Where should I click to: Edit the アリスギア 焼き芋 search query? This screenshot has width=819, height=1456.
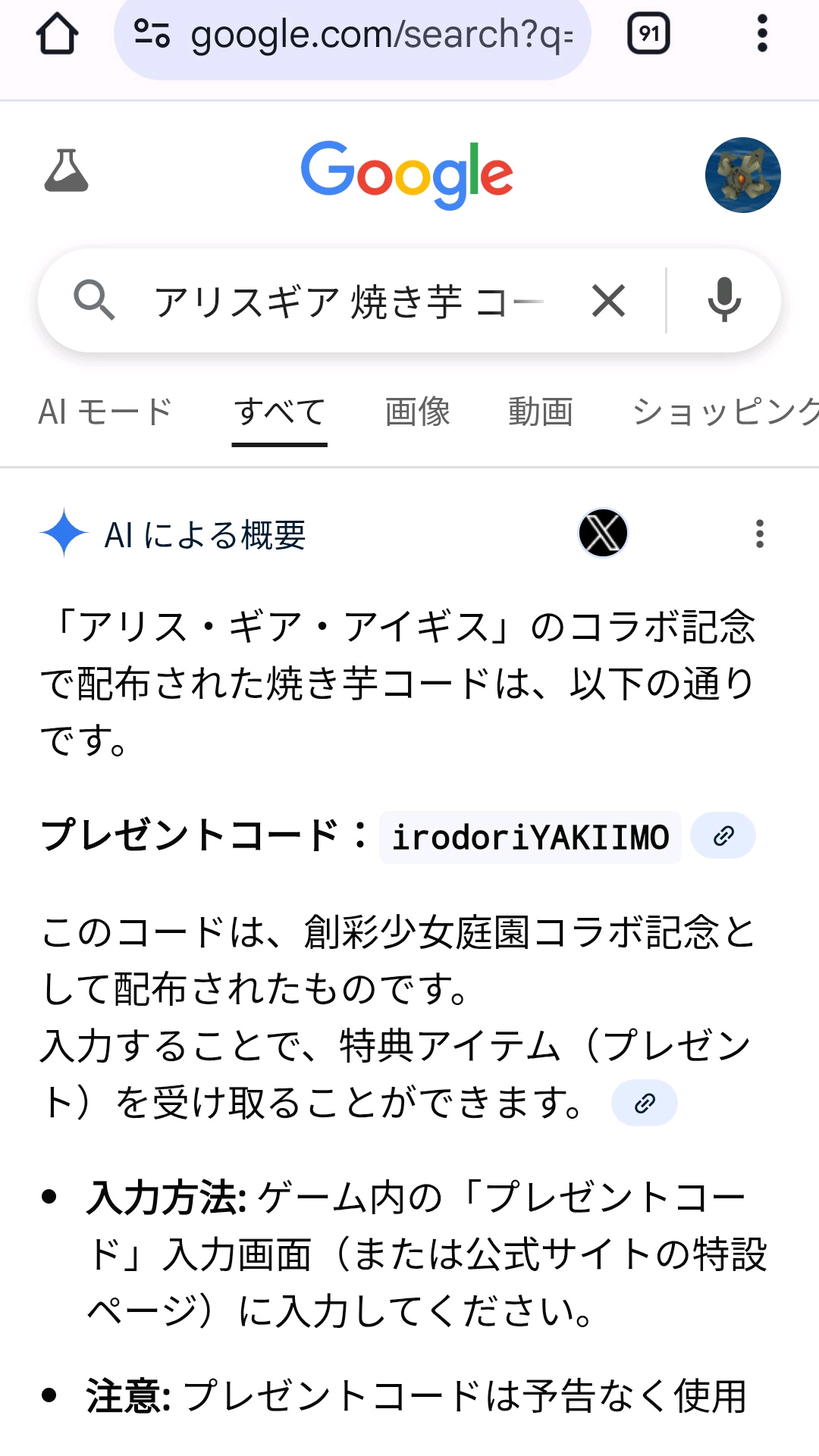point(349,301)
